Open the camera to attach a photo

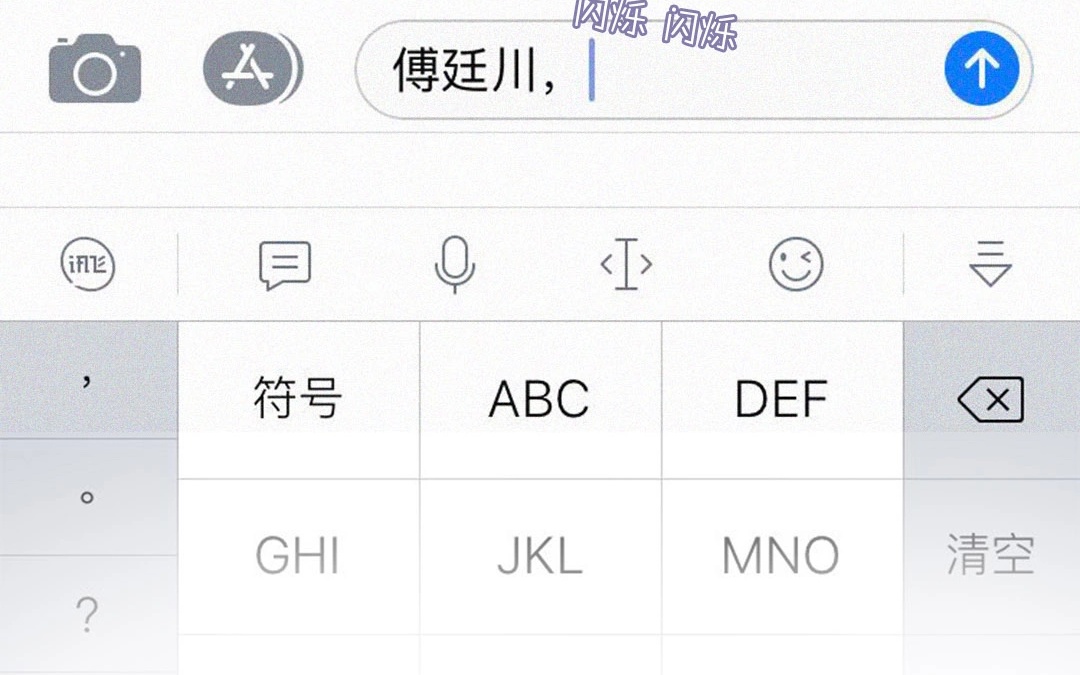click(95, 69)
